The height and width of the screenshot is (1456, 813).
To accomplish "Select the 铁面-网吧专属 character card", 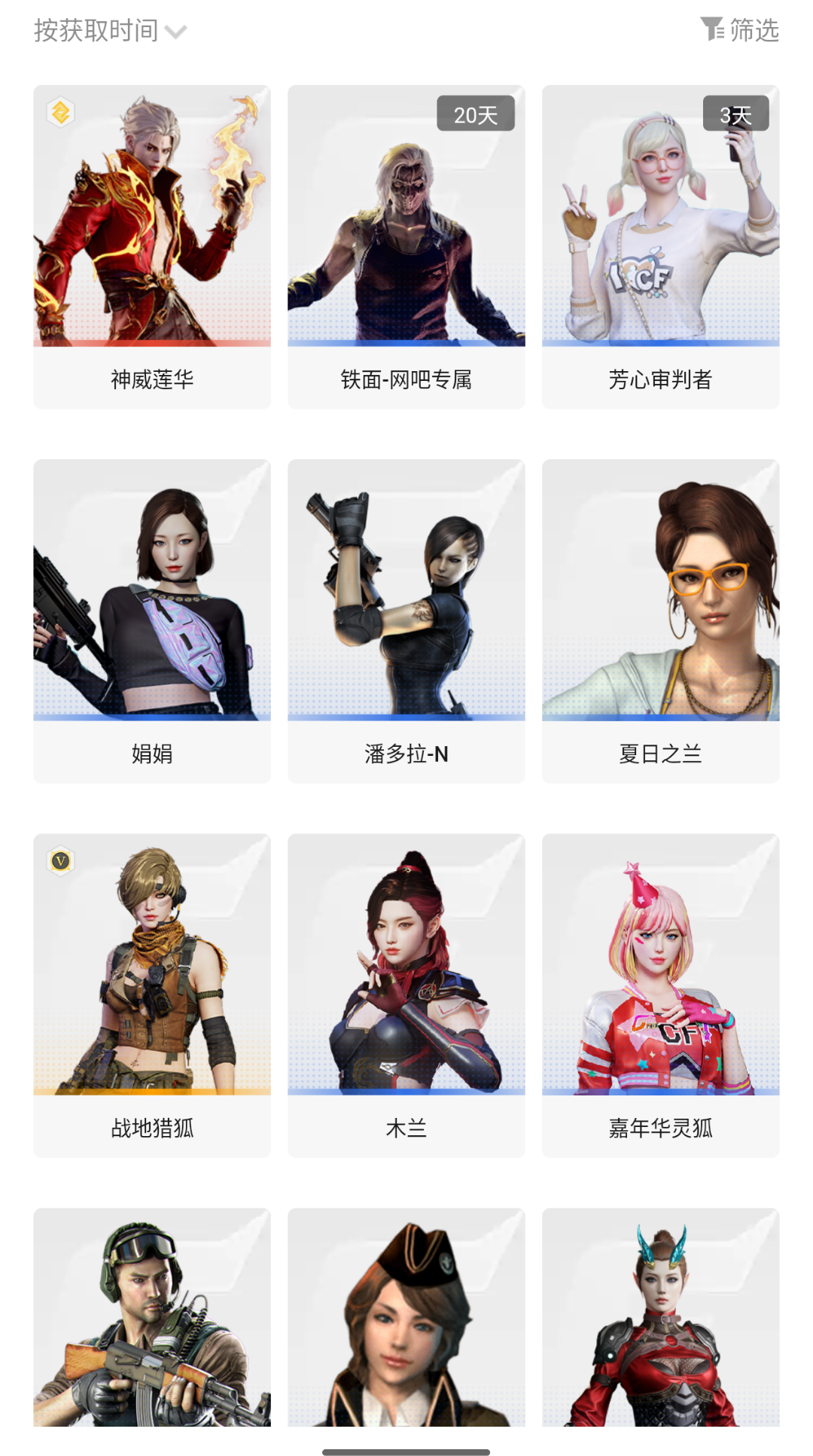I will pyautogui.click(x=406, y=247).
